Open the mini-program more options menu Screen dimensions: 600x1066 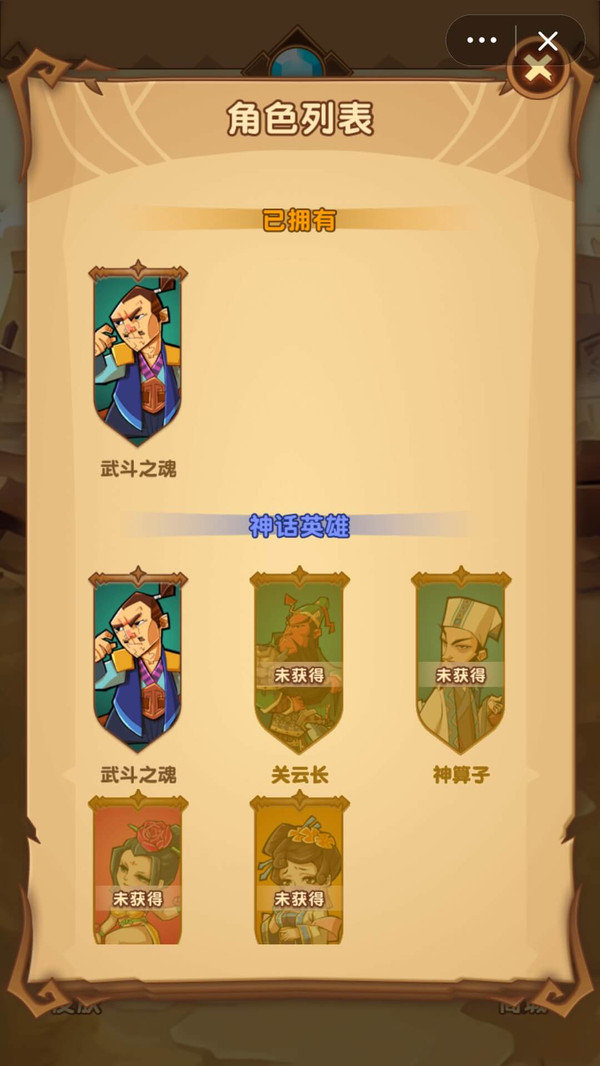pyautogui.click(x=481, y=41)
